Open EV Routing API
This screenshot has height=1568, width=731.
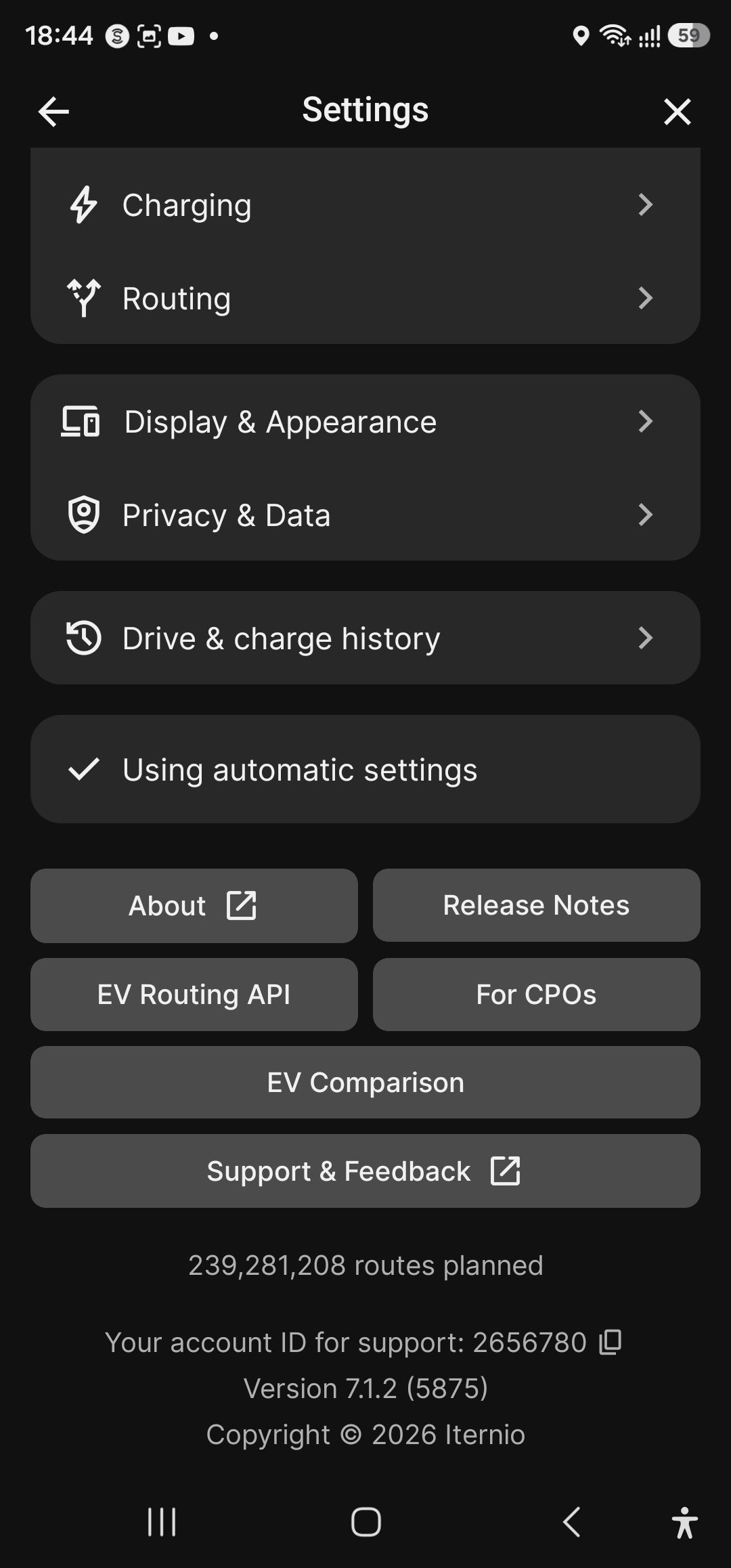pos(194,995)
